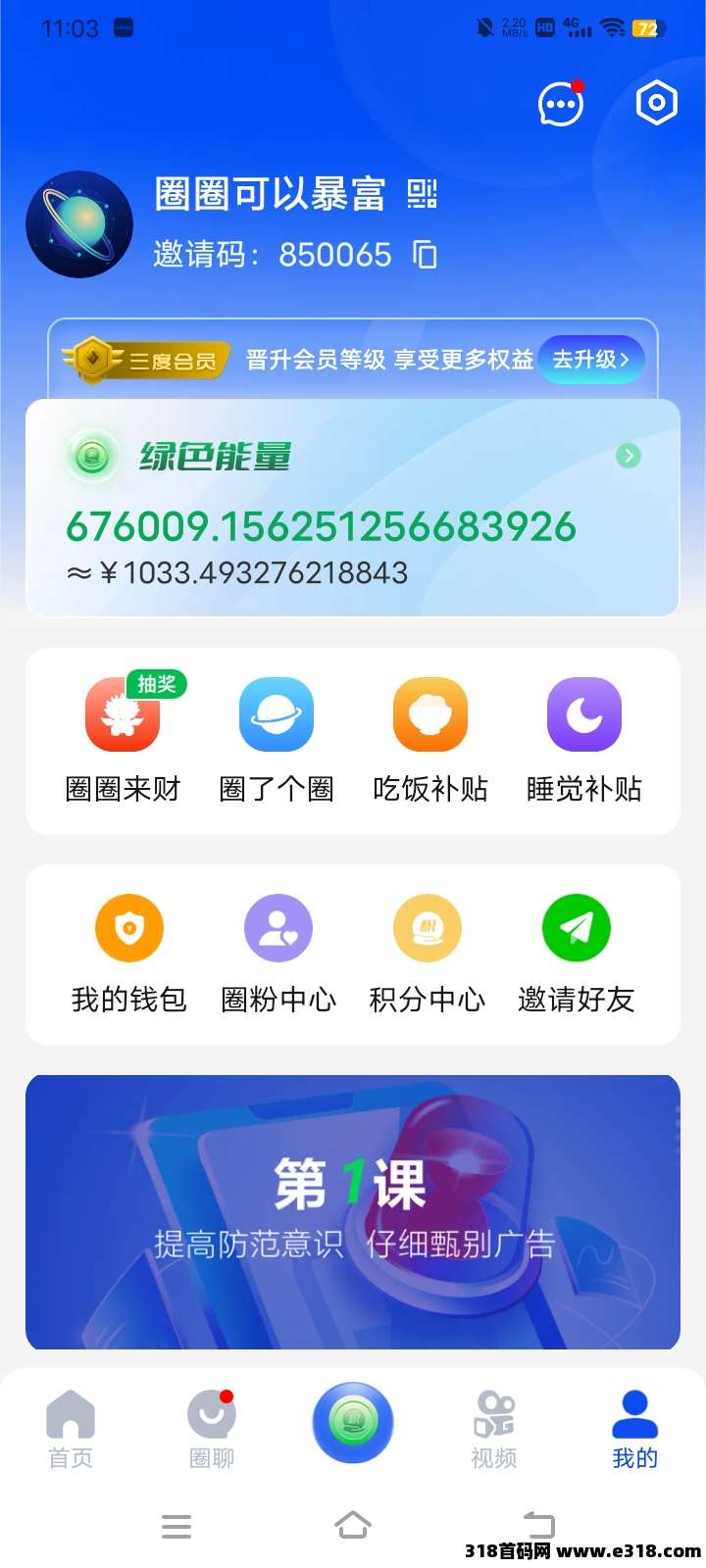Switch to the 视频 tab
The image size is (706, 1568).
(x=494, y=1429)
